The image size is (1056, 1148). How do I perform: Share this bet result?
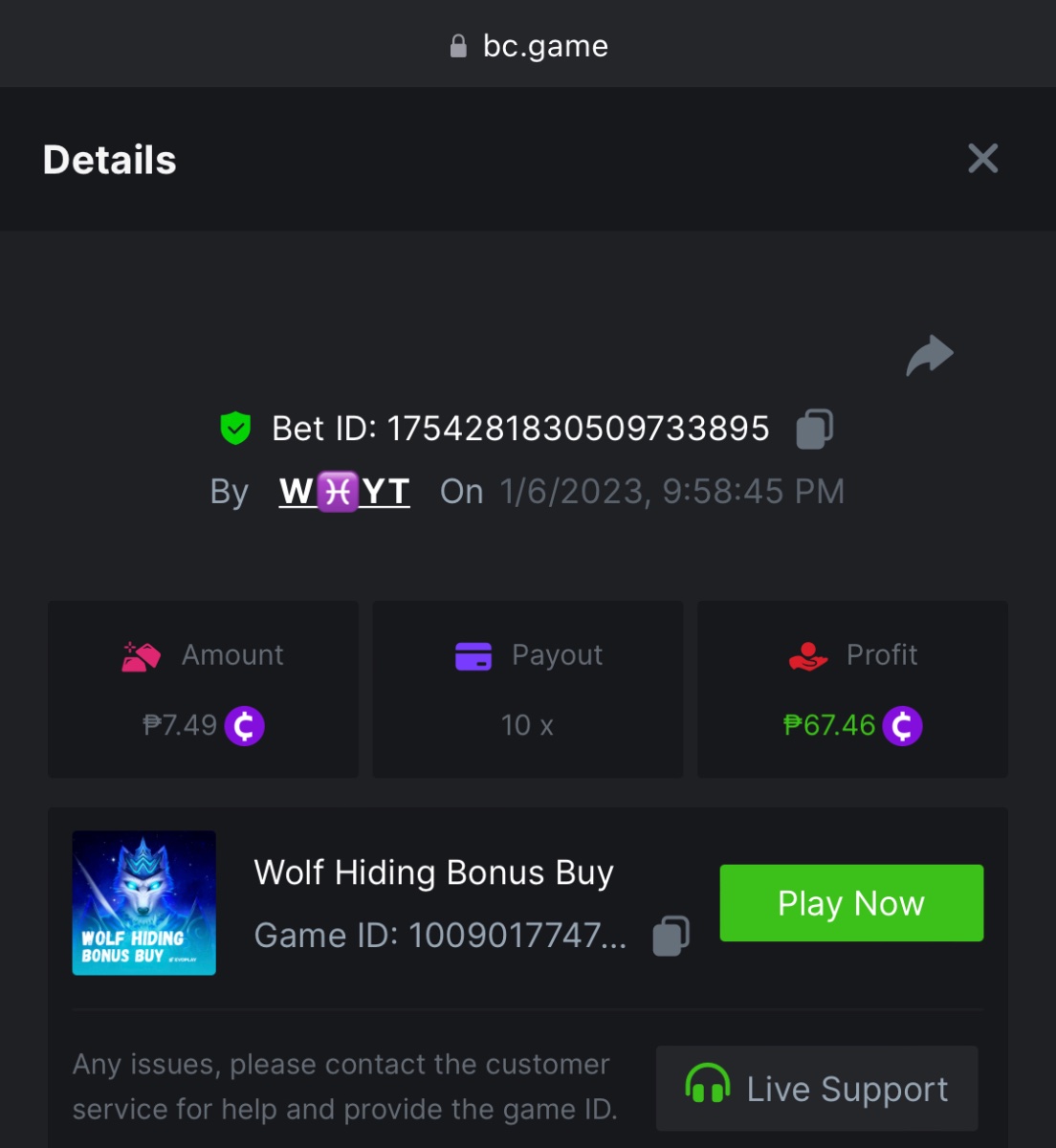pos(929,355)
